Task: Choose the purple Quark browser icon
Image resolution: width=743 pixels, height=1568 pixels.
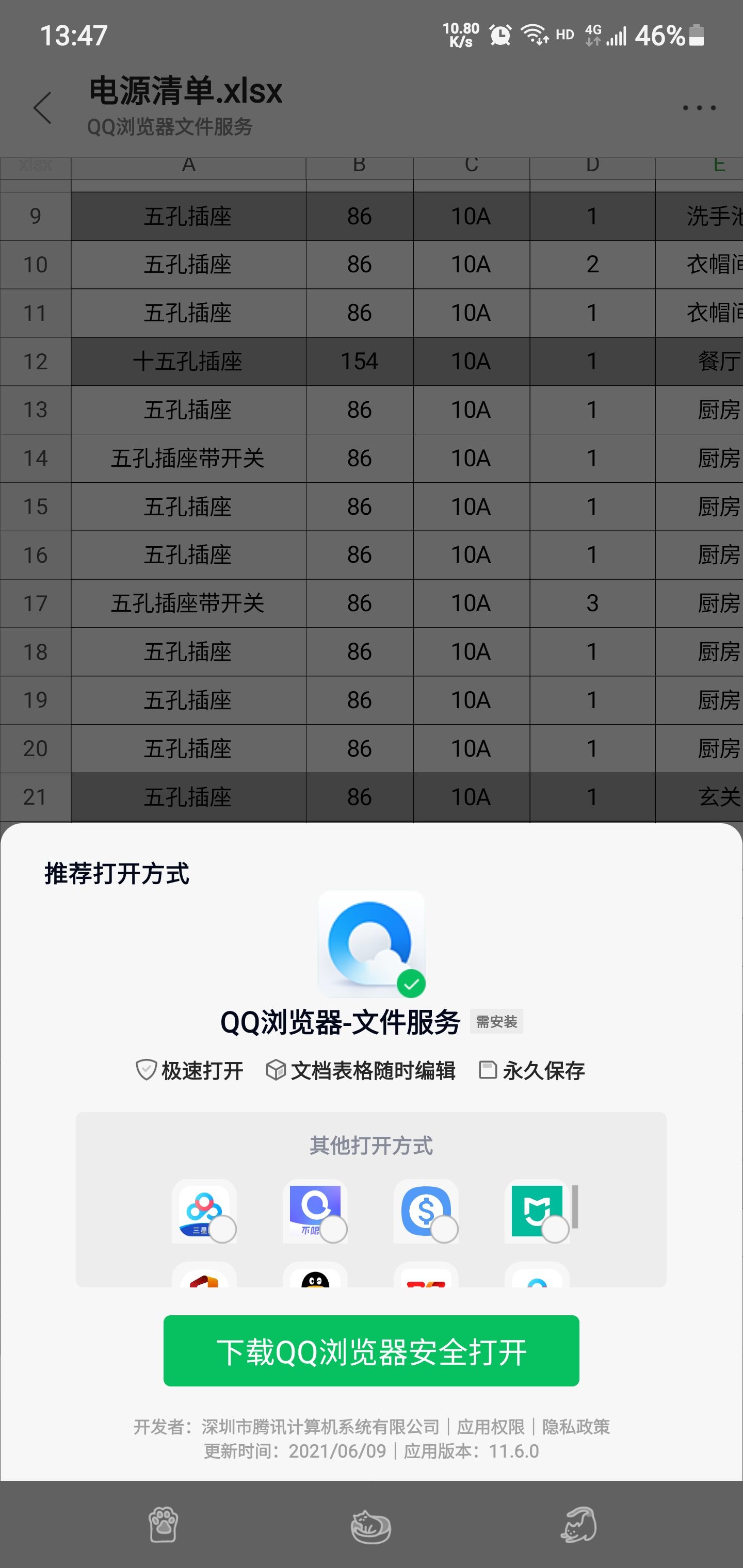Action: pos(315,1211)
